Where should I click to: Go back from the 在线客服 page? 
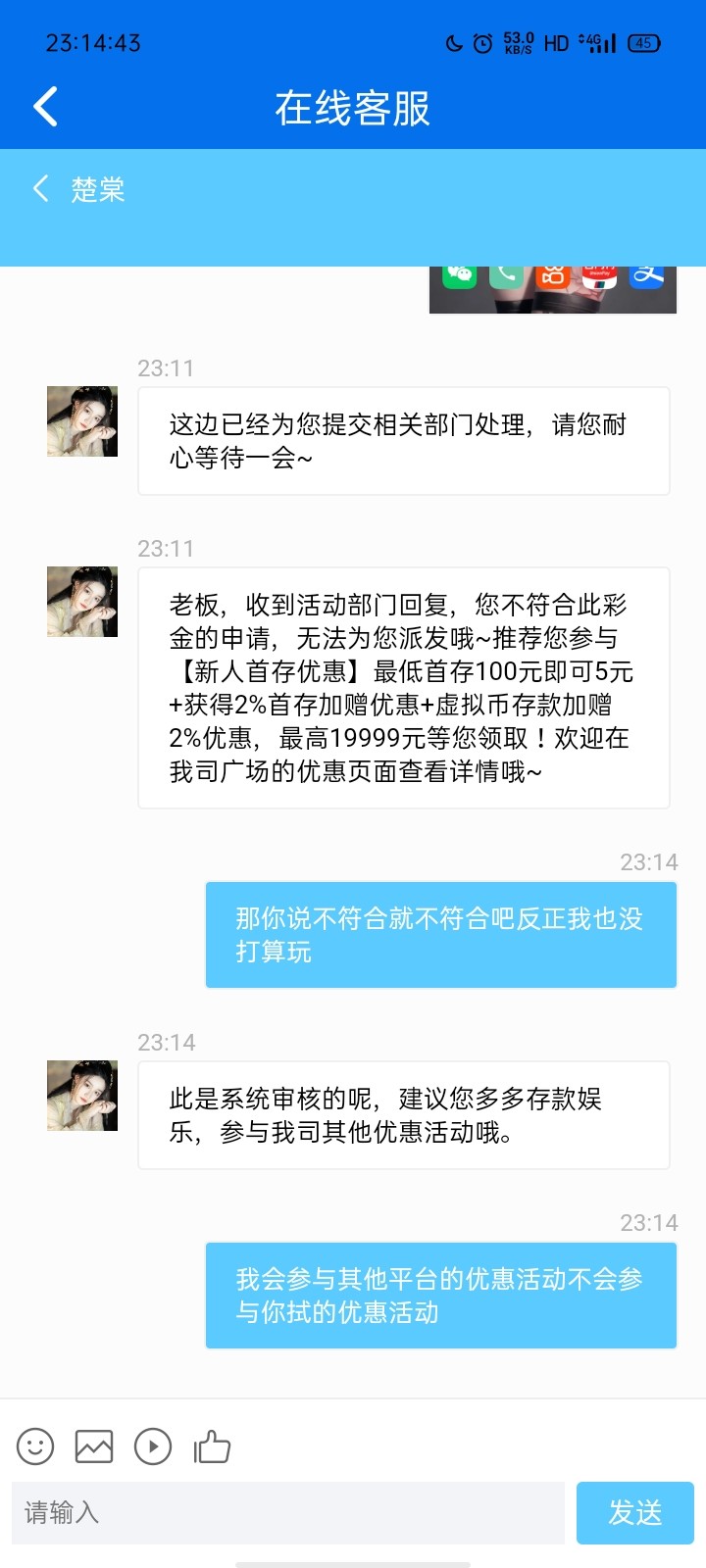pyautogui.click(x=45, y=107)
